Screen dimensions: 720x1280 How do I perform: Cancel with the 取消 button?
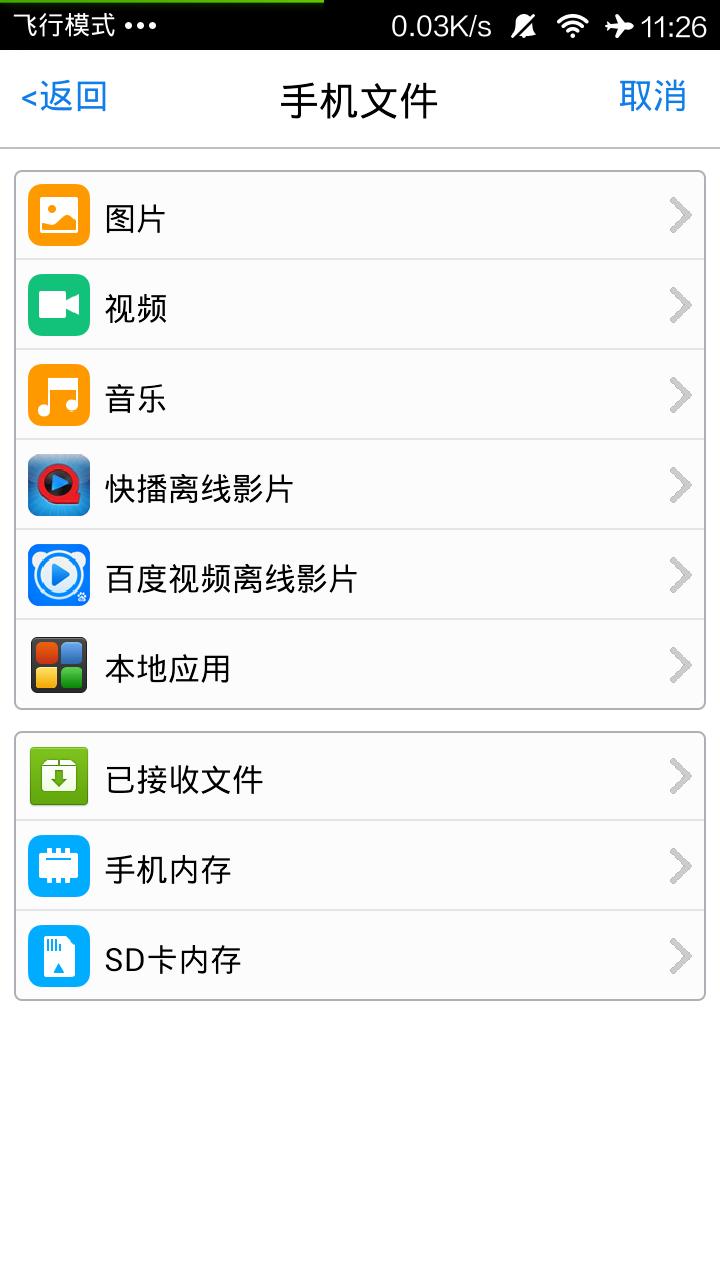coord(653,96)
